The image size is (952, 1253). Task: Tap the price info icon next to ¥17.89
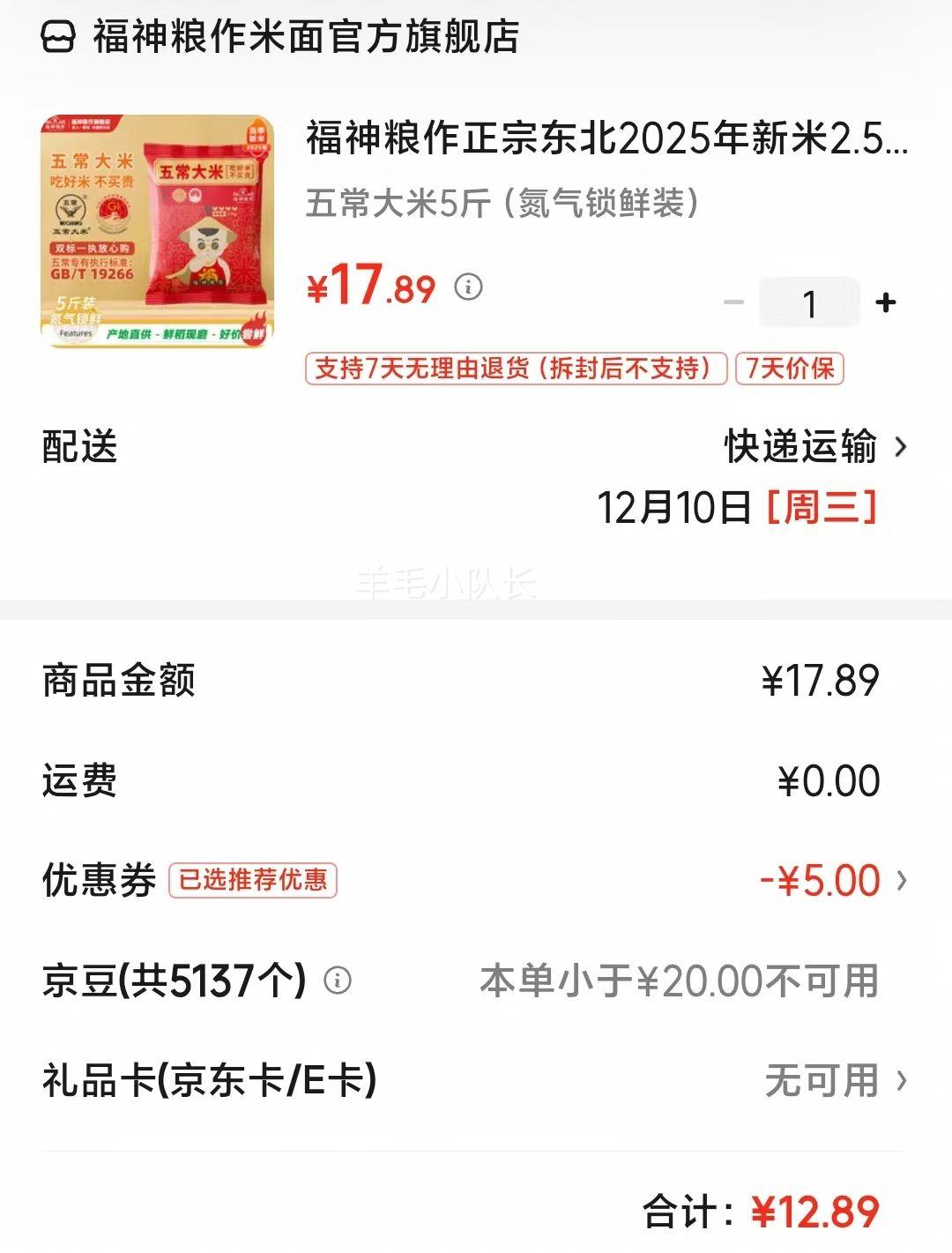point(468,287)
